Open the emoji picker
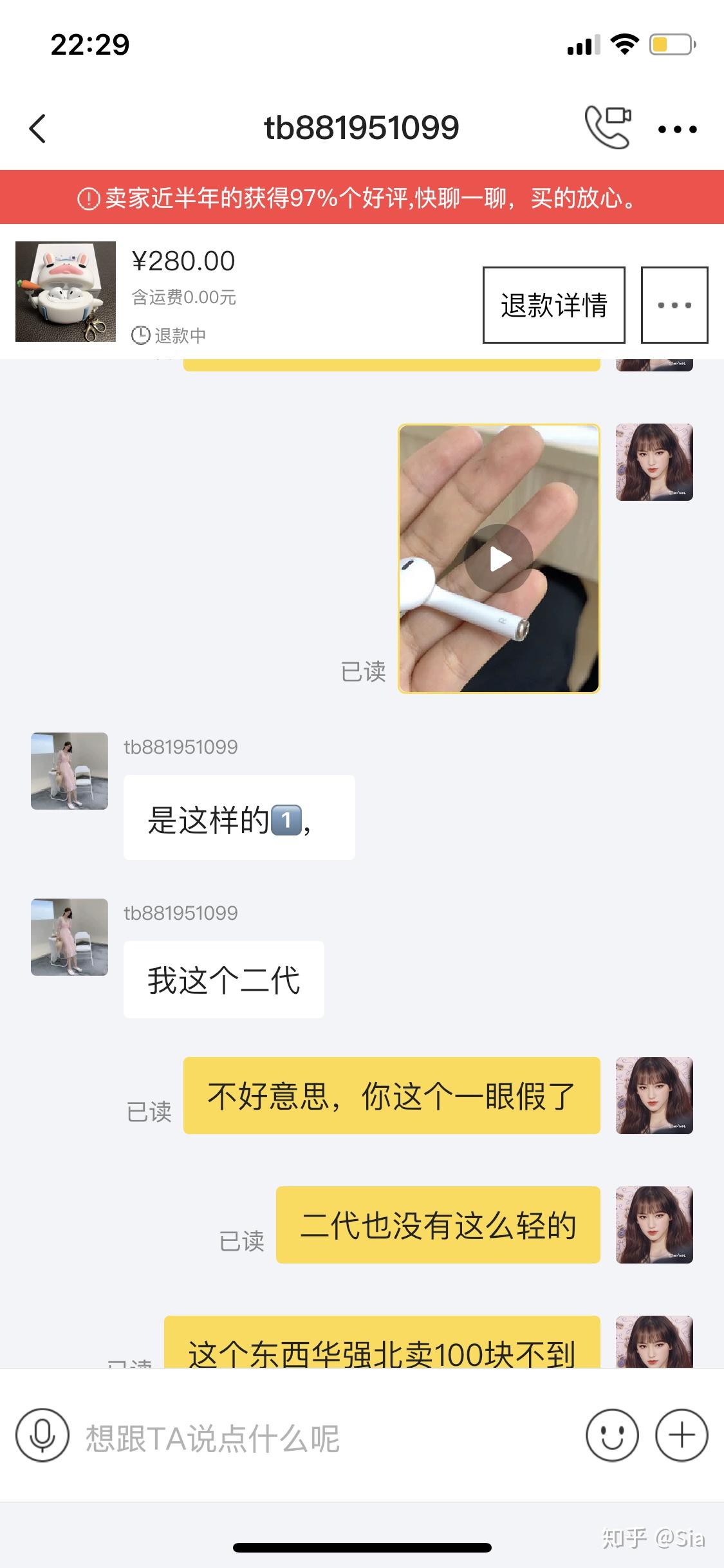Screen dimensions: 724x1568 612,1435
